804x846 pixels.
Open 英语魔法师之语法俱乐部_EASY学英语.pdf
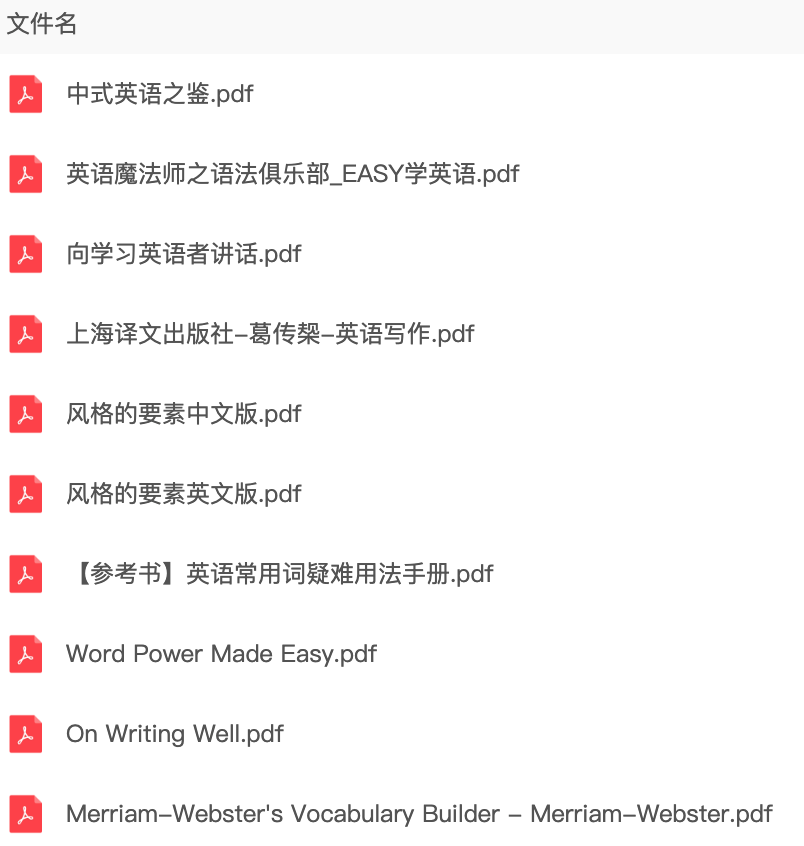tap(292, 174)
